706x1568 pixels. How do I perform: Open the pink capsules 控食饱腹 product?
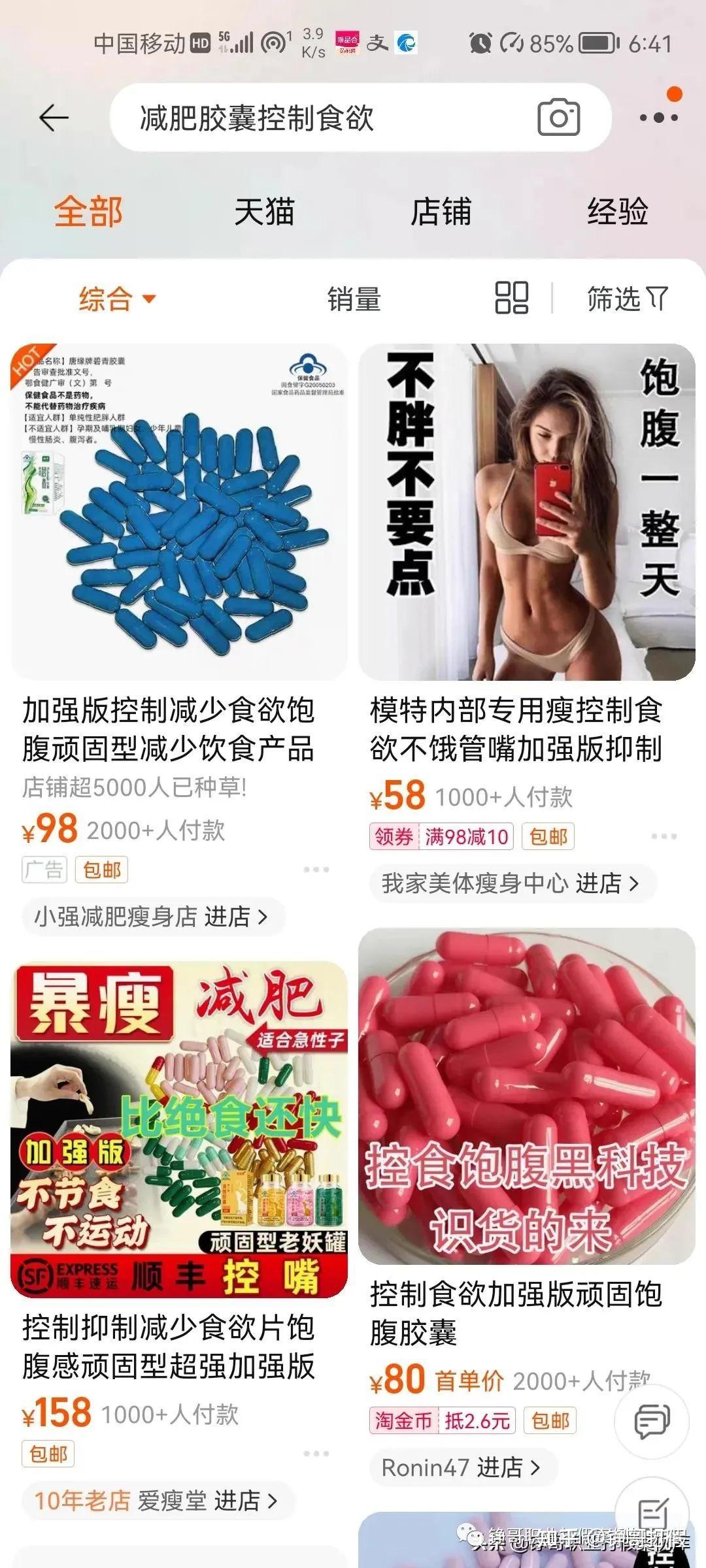[x=527, y=1096]
